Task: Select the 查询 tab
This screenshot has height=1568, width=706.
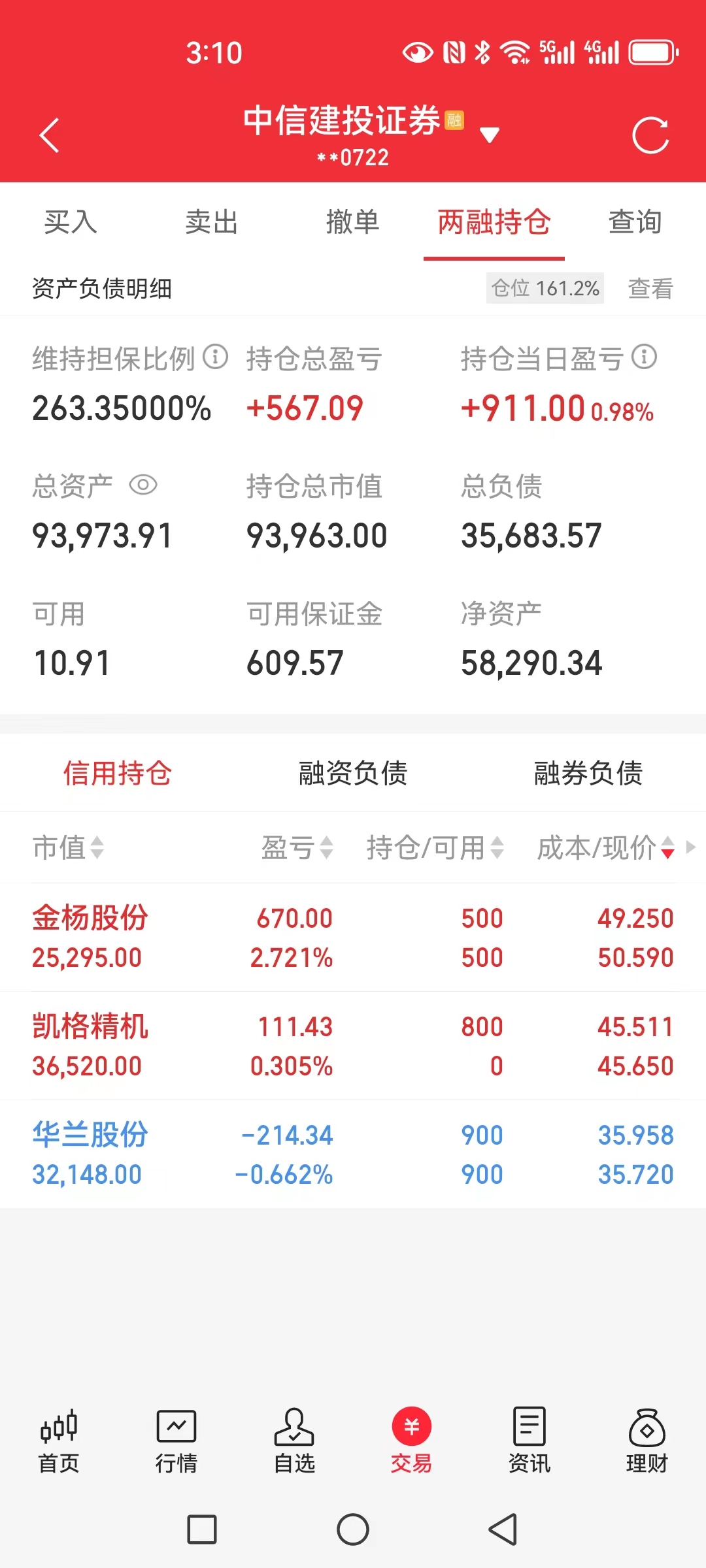Action: pyautogui.click(x=635, y=222)
